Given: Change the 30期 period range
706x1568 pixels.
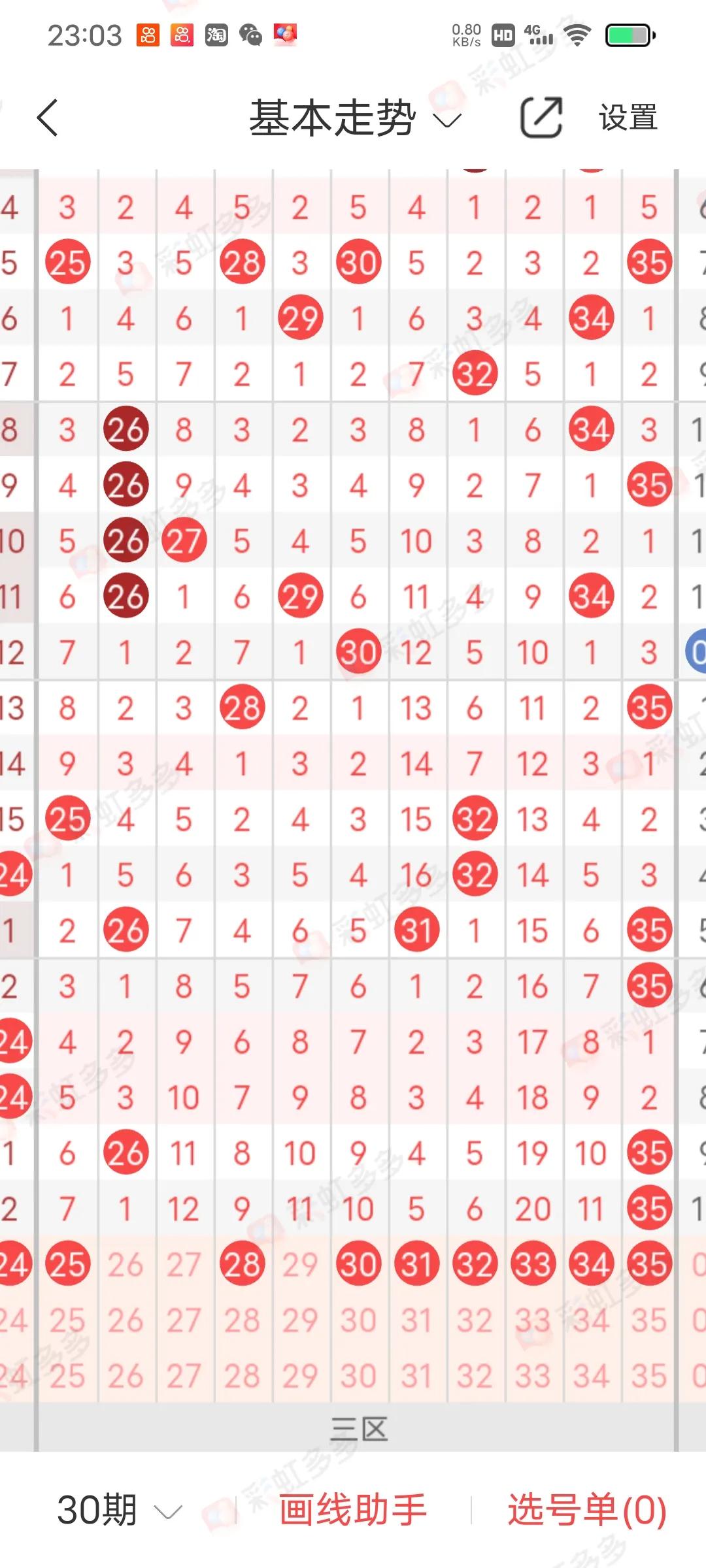Looking at the screenshot, I should click(x=119, y=1511).
